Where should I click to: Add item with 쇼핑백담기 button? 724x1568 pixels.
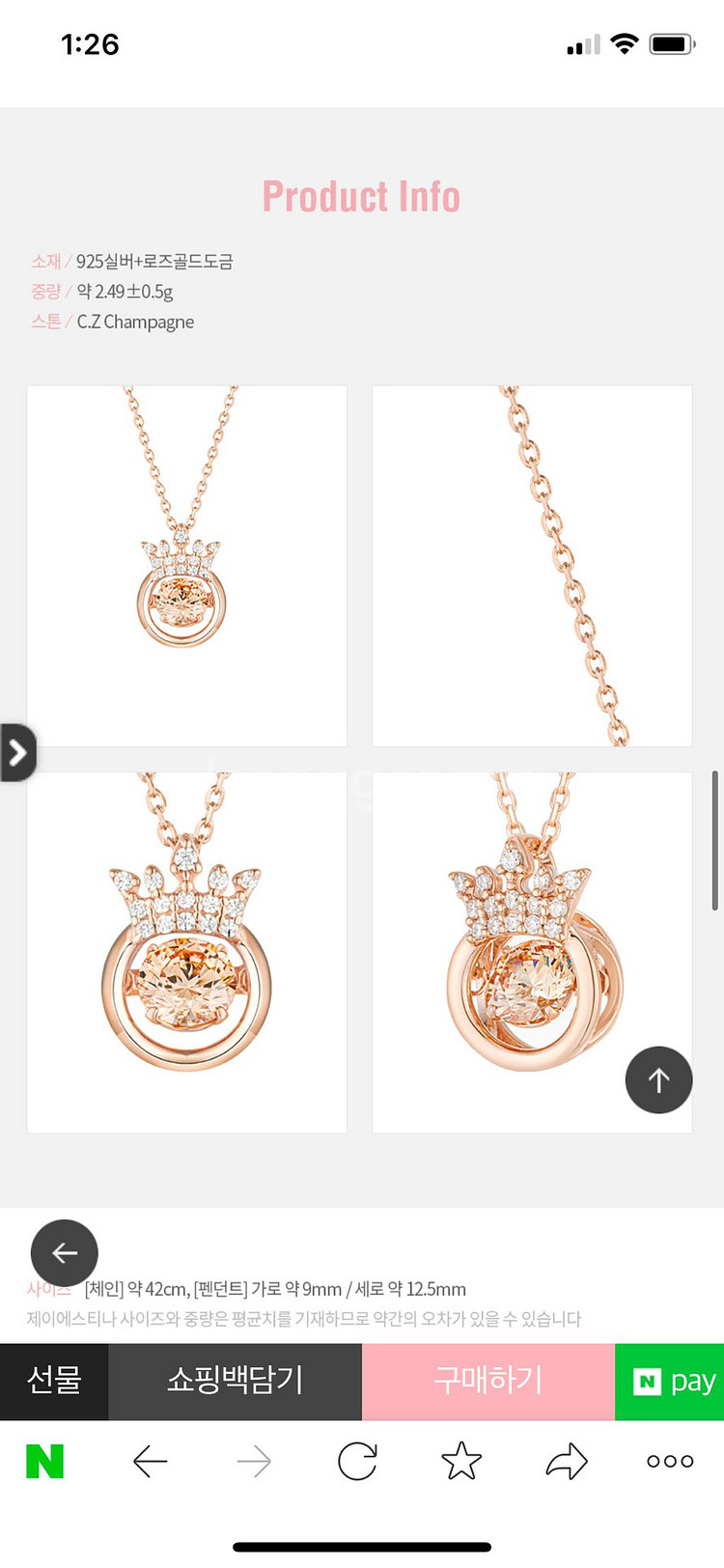(235, 1381)
